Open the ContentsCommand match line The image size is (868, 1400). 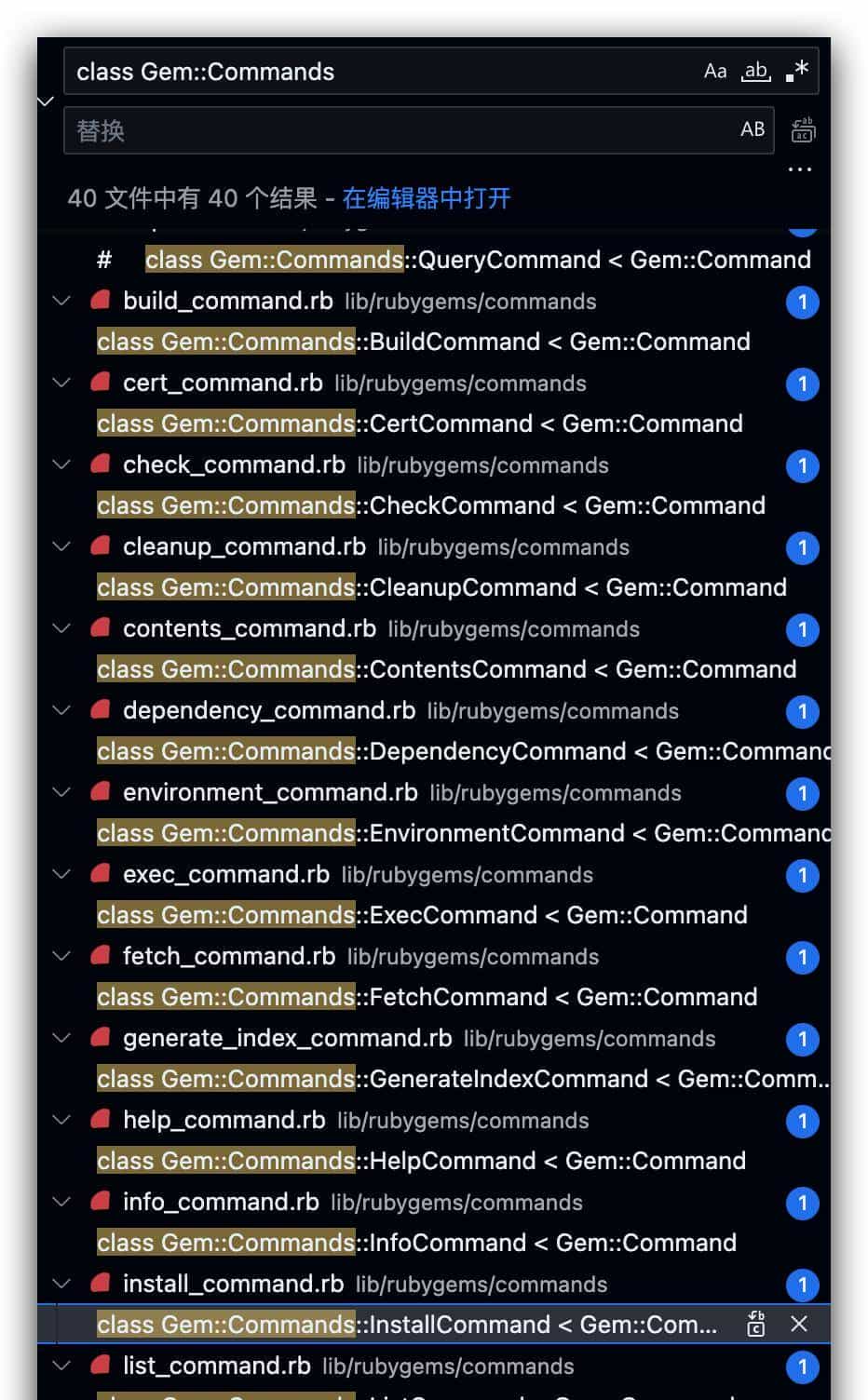pyautogui.click(x=446, y=669)
